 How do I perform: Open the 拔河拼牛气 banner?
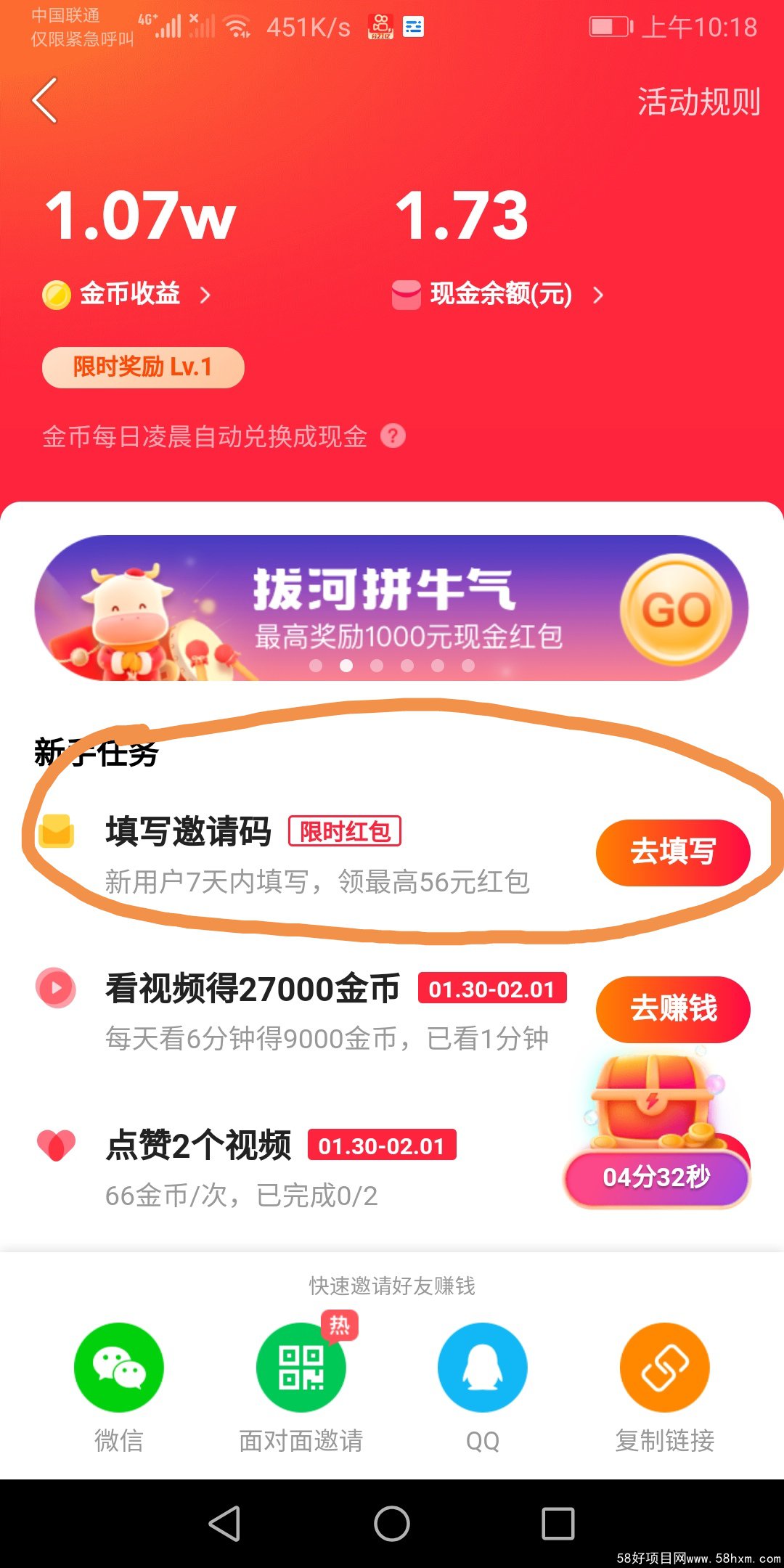tap(391, 608)
